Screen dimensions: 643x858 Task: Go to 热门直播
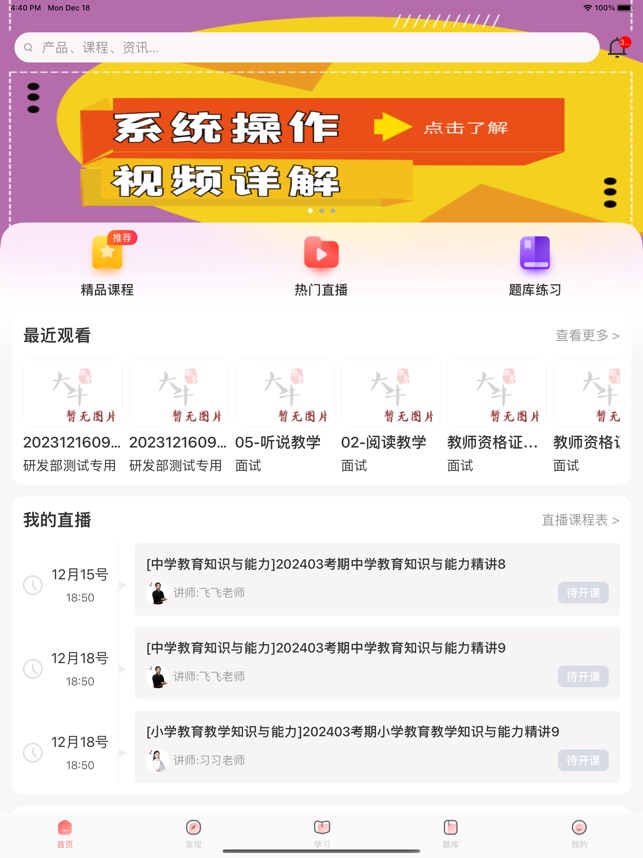point(321,267)
